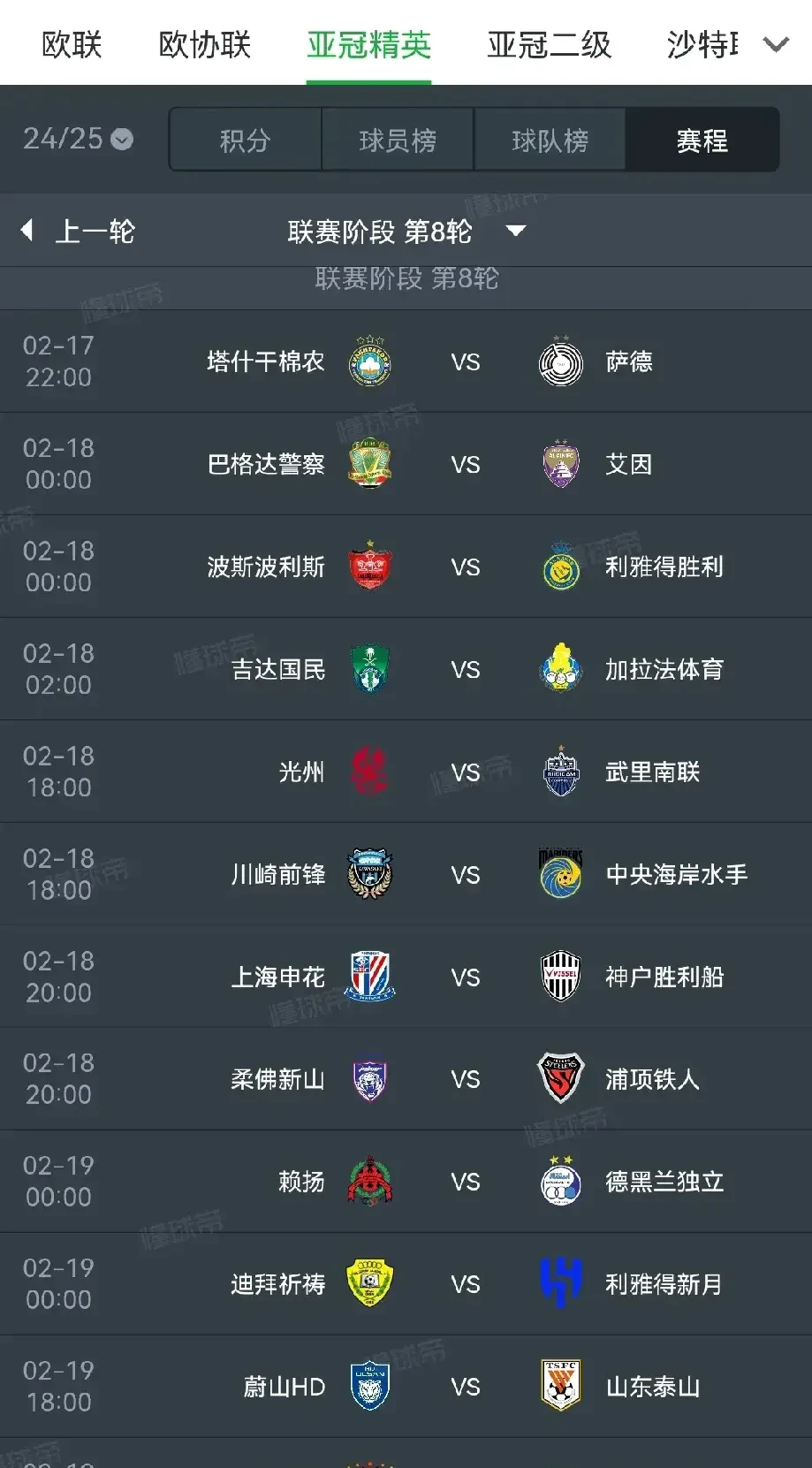
Task: Go to previous round via 上一轮
Action: tap(84, 230)
